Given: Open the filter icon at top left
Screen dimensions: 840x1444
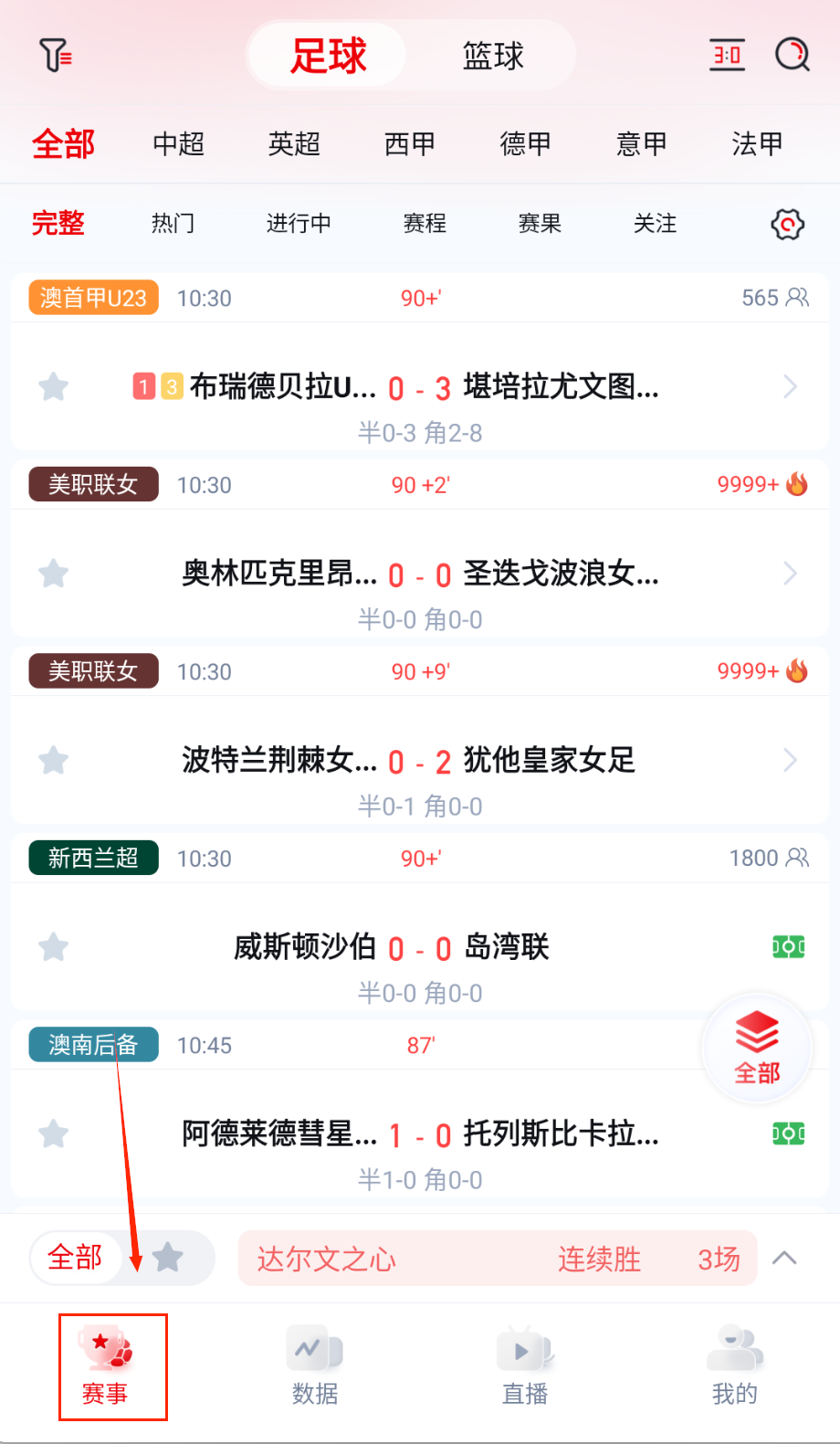Looking at the screenshot, I should click(56, 56).
